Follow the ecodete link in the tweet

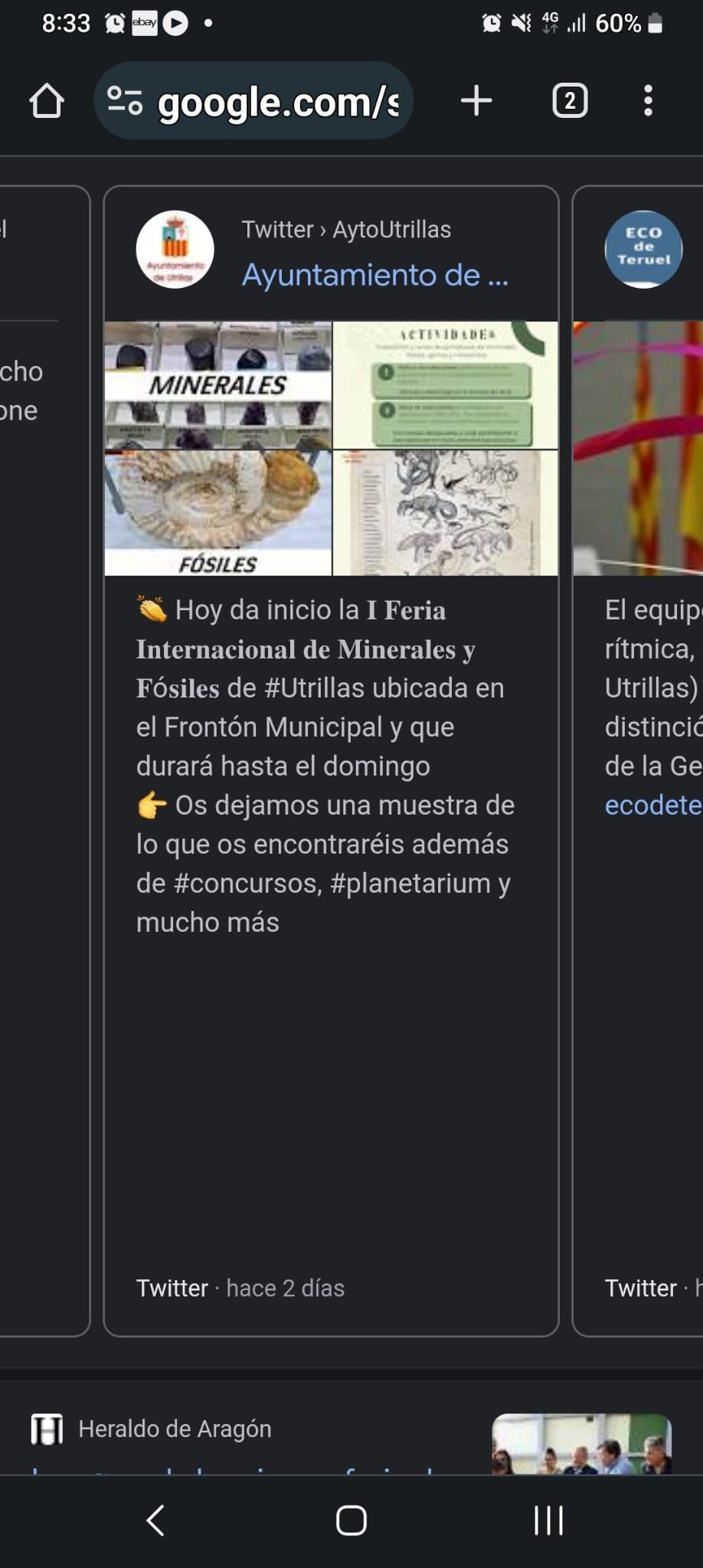pos(653,805)
